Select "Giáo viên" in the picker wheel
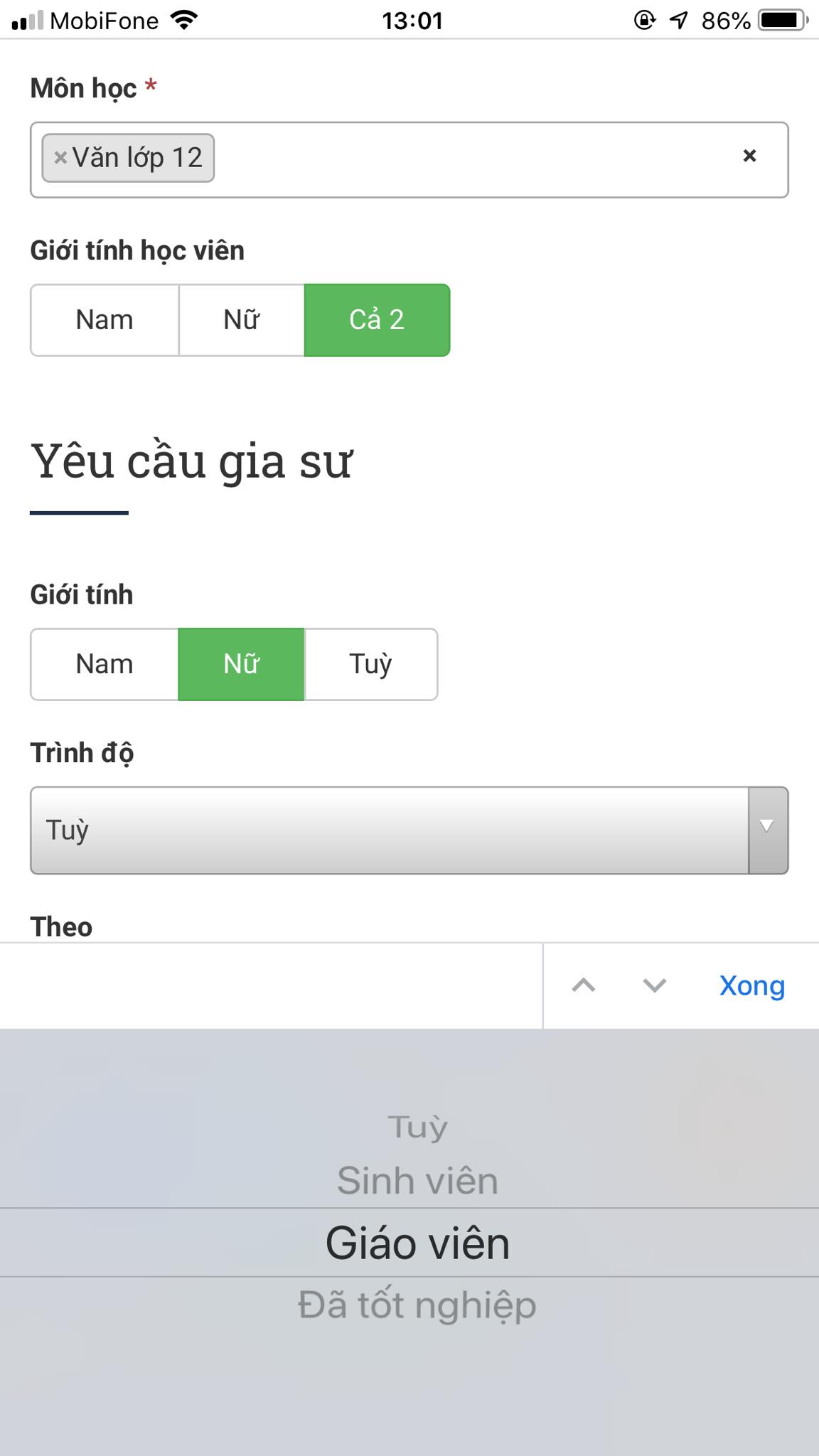Image resolution: width=819 pixels, height=1456 pixels. pyautogui.click(x=416, y=1243)
